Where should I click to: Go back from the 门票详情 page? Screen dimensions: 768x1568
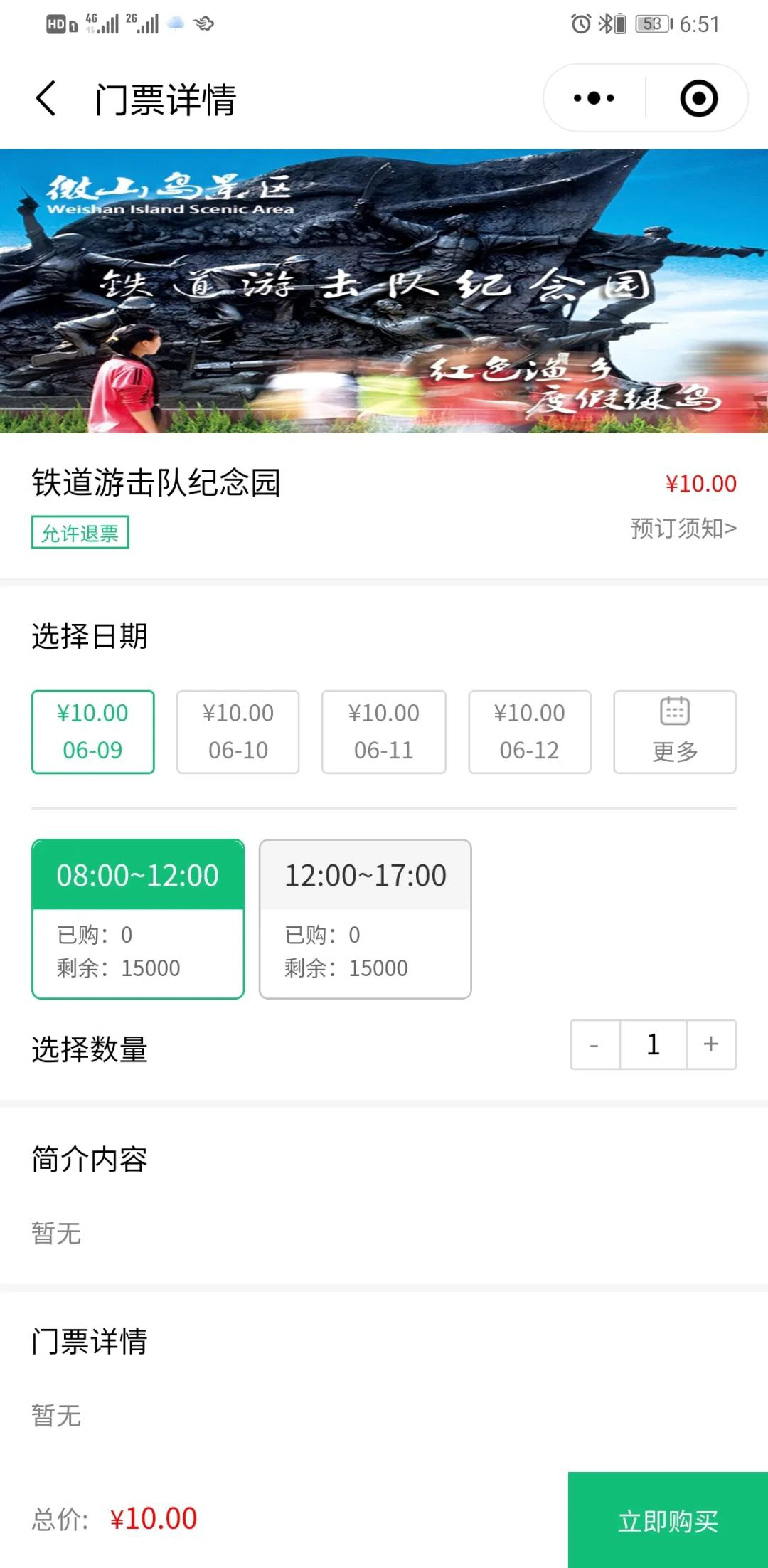[46, 98]
